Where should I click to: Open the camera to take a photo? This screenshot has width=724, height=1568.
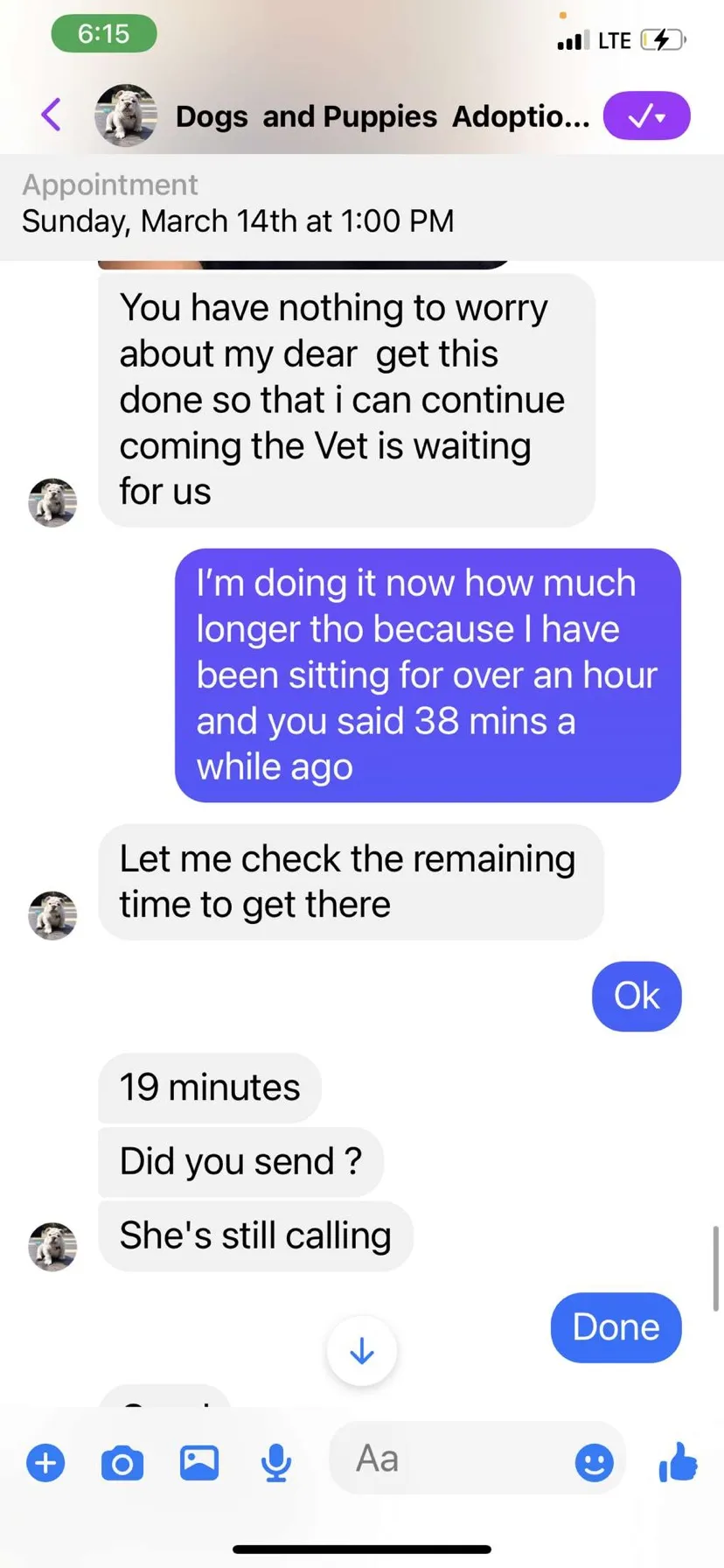pyautogui.click(x=122, y=1462)
